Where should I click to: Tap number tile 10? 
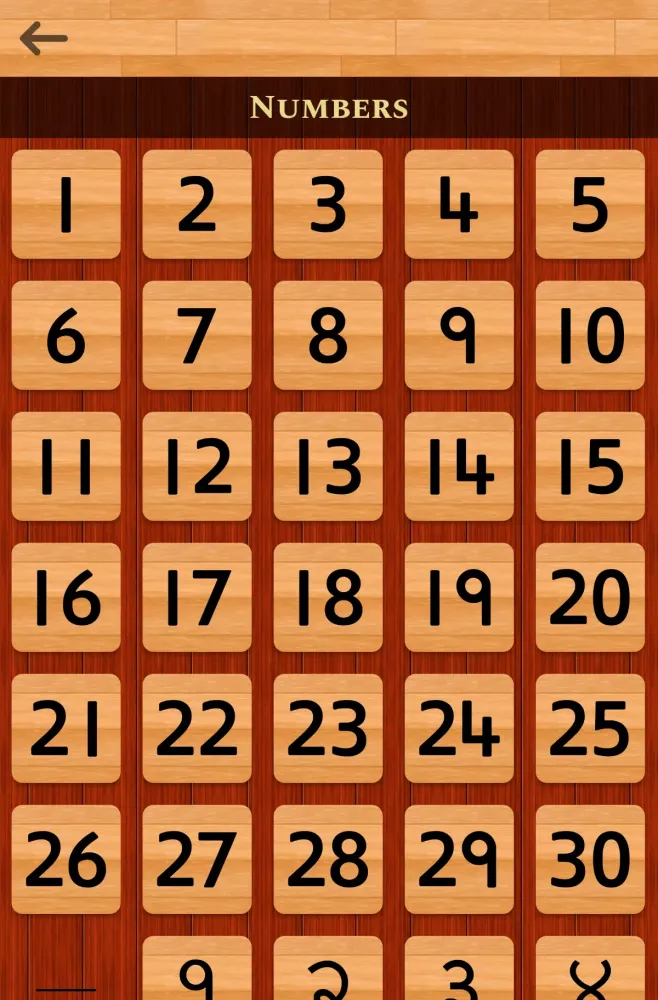coord(590,335)
